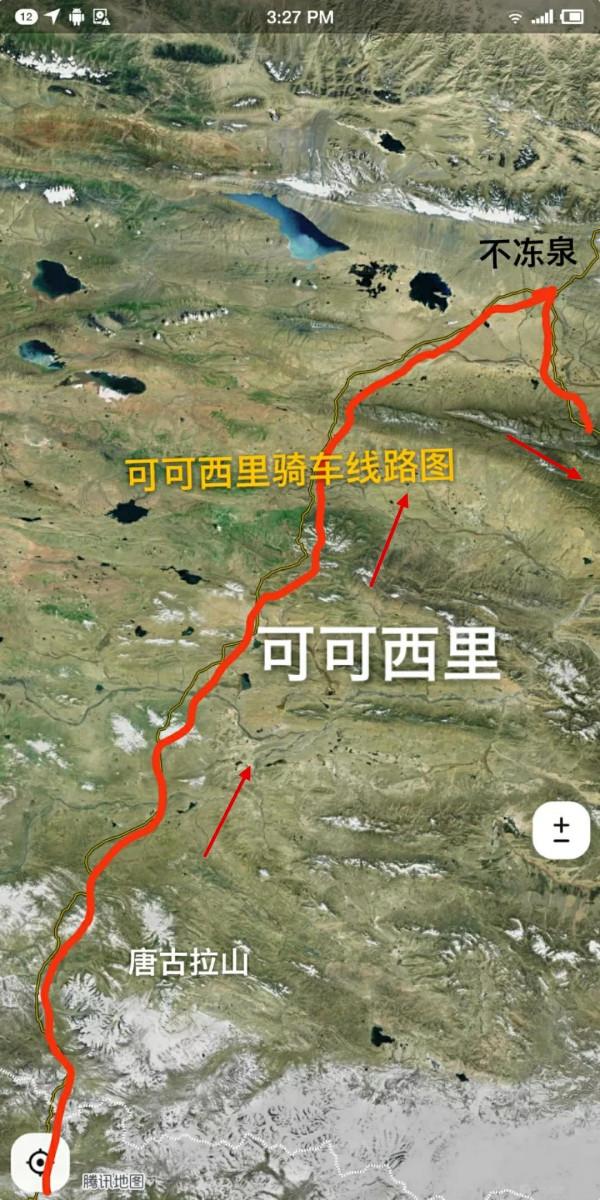Center the map on my location
The image size is (600, 1200).
coord(40,1163)
